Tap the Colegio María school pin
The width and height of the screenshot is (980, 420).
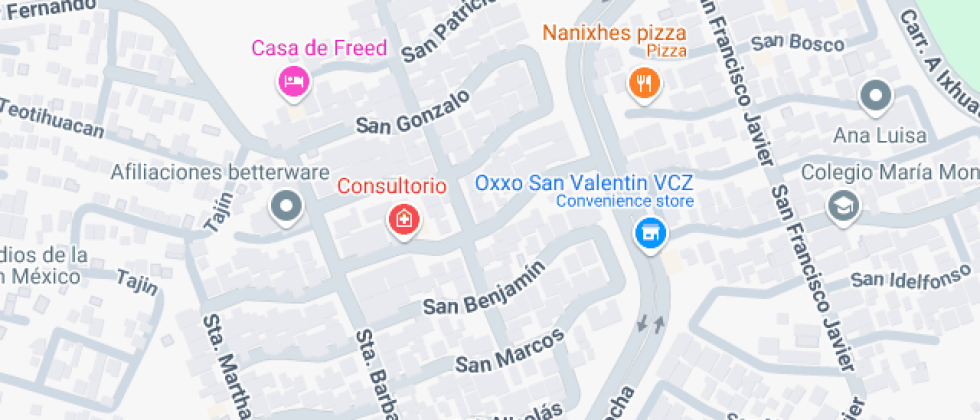tap(843, 206)
